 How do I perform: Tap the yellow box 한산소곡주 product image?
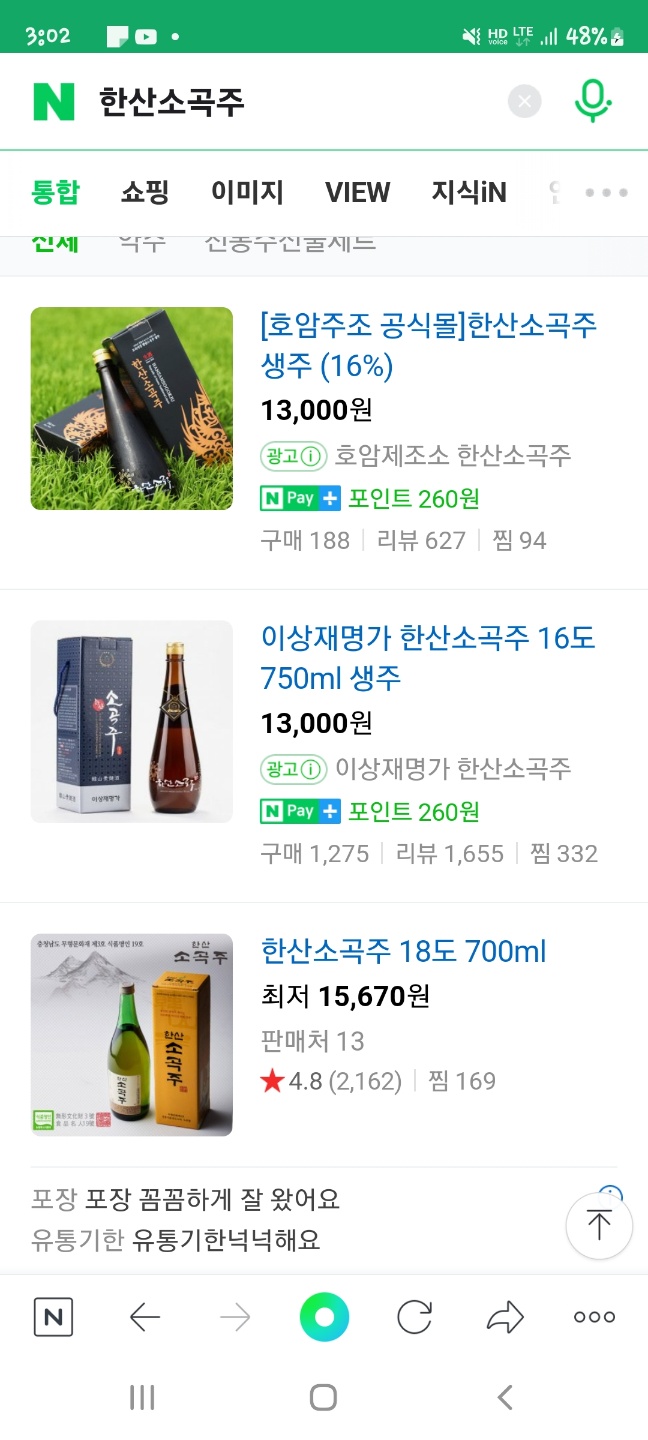(132, 1034)
